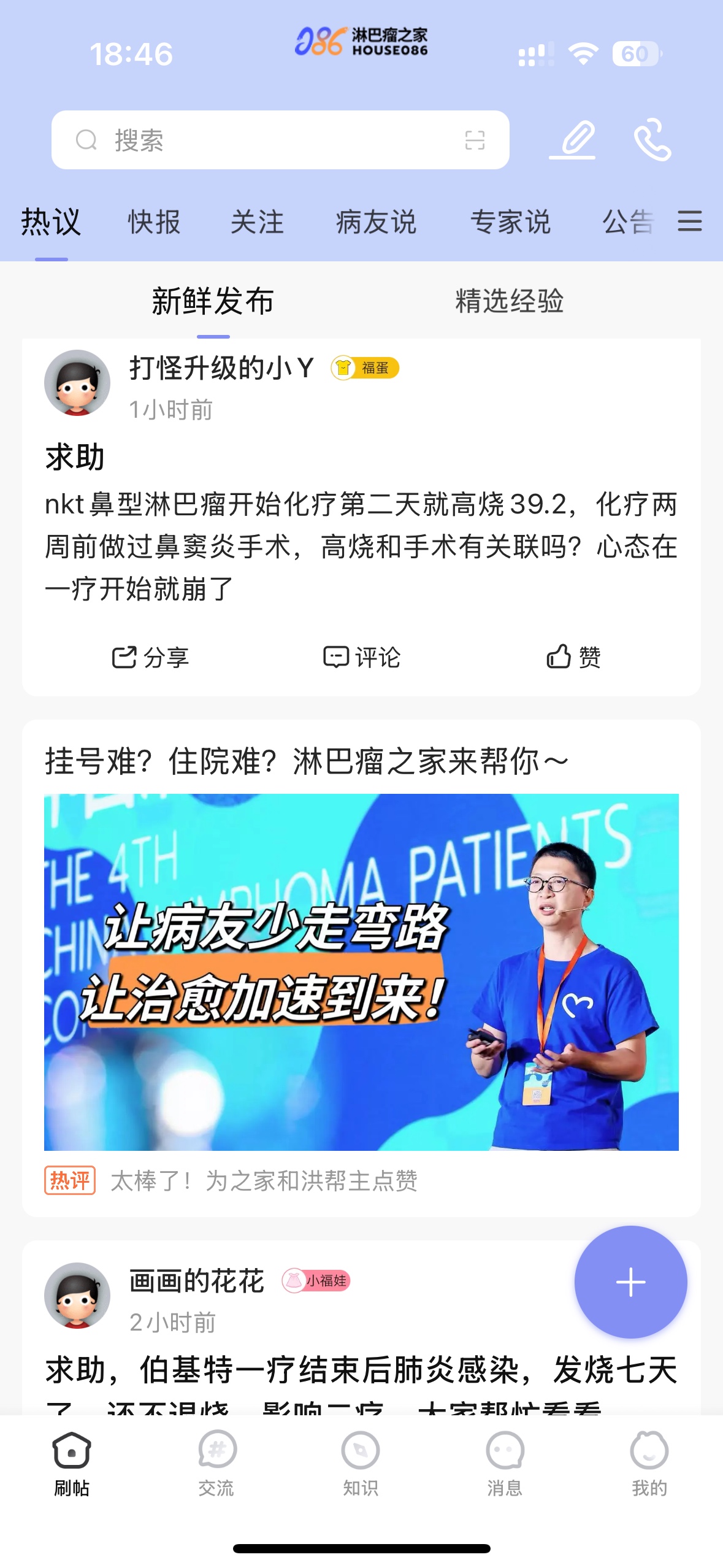Viewport: 723px width, 1568px height.
Task: Go to the 交流 bottom tab
Action: [x=216, y=1464]
